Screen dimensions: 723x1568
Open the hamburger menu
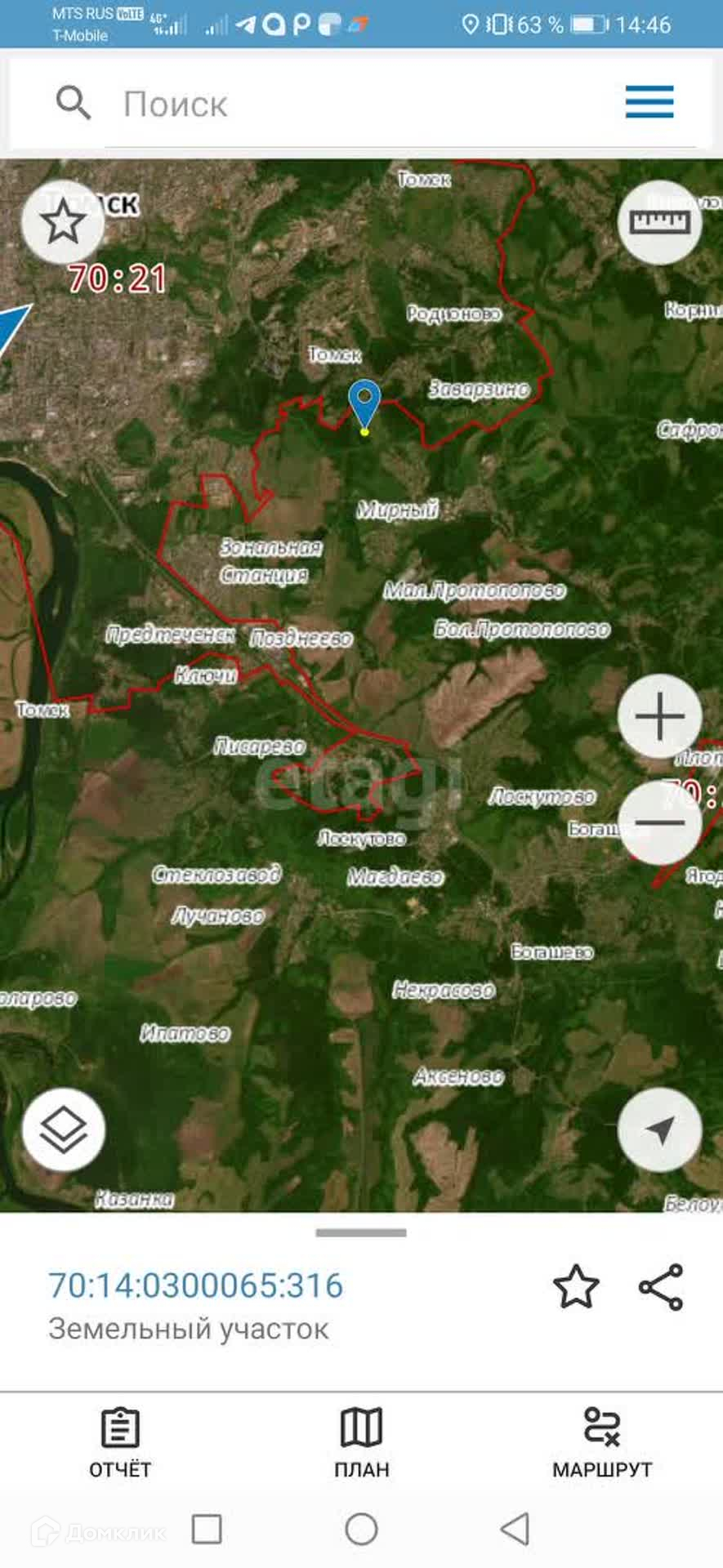[649, 102]
